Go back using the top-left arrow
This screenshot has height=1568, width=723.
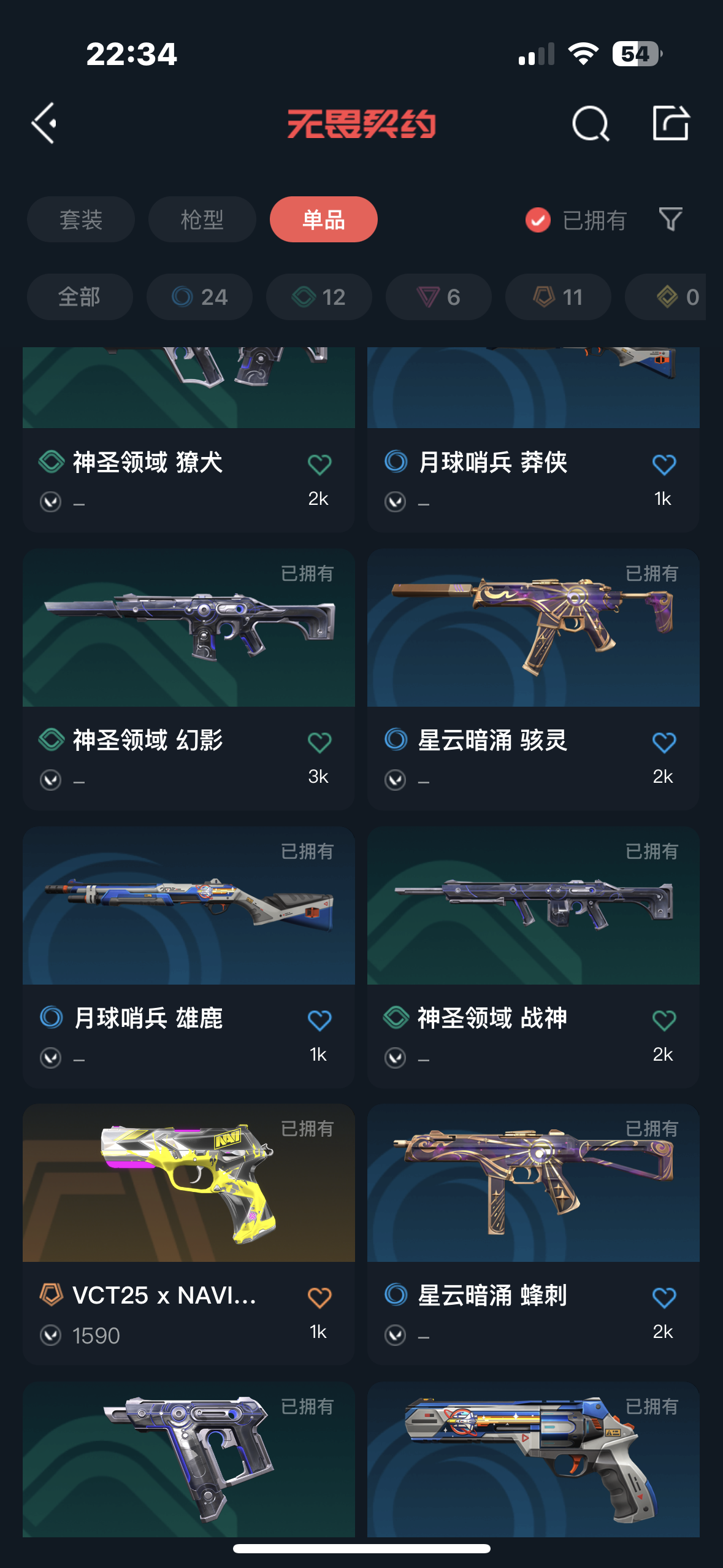[44, 123]
